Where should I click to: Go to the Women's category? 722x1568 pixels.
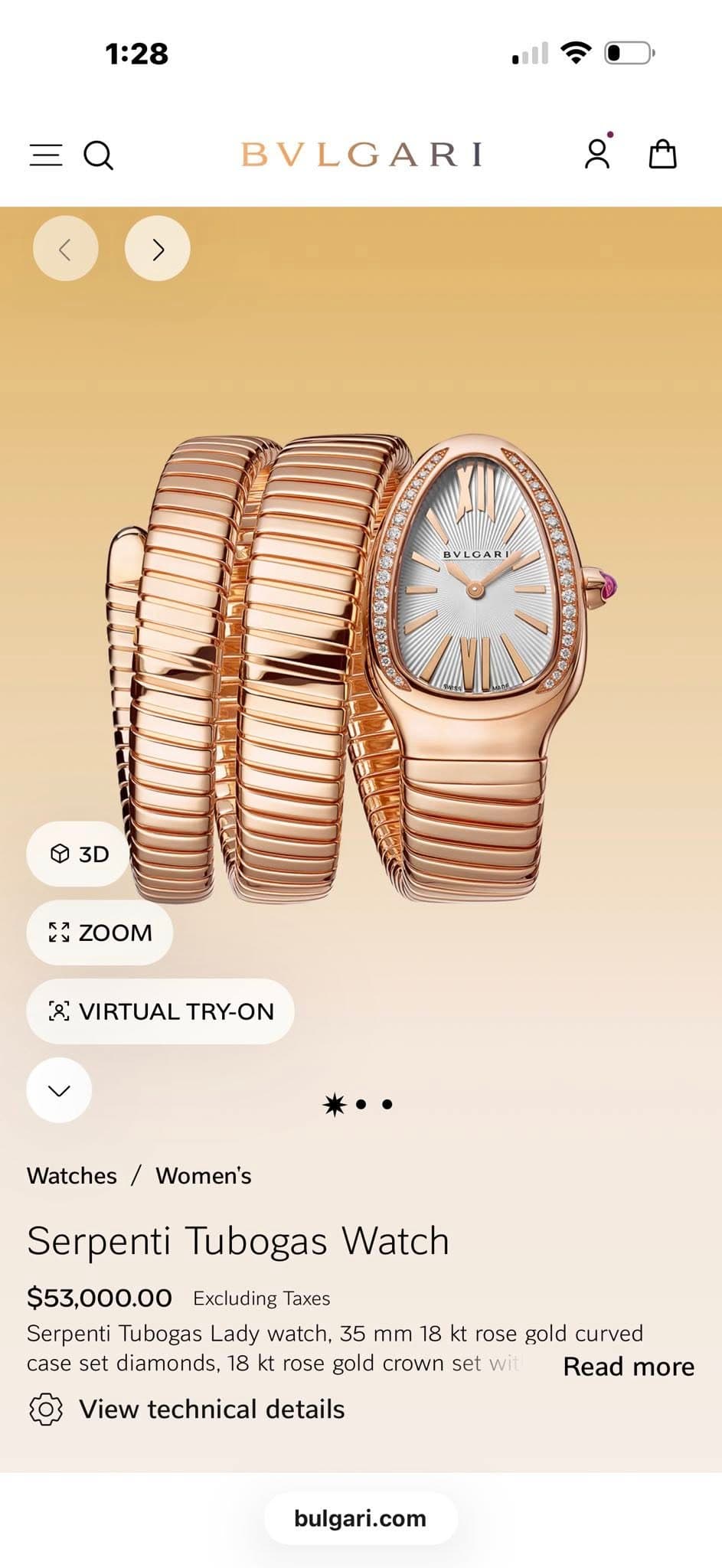(x=204, y=1176)
